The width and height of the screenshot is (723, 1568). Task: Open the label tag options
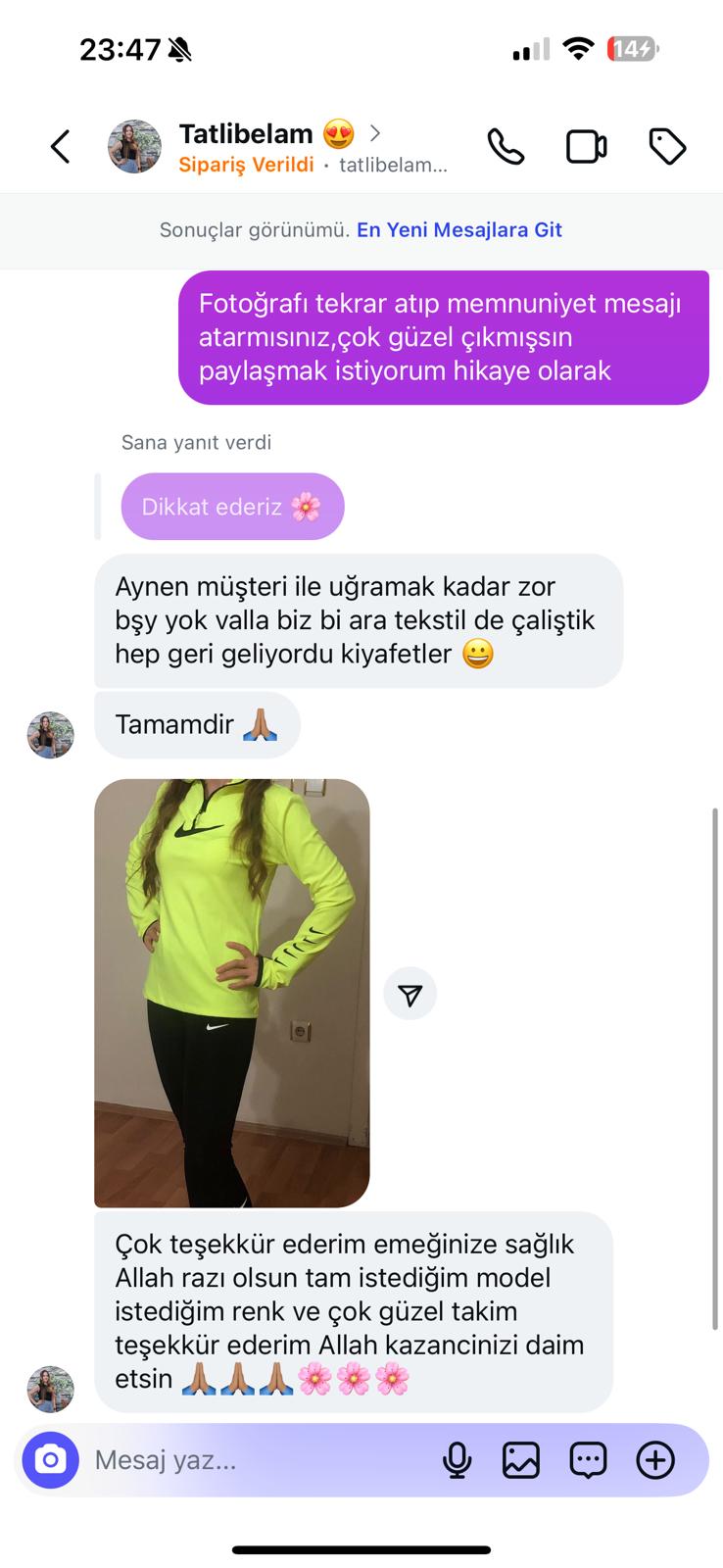point(667,147)
